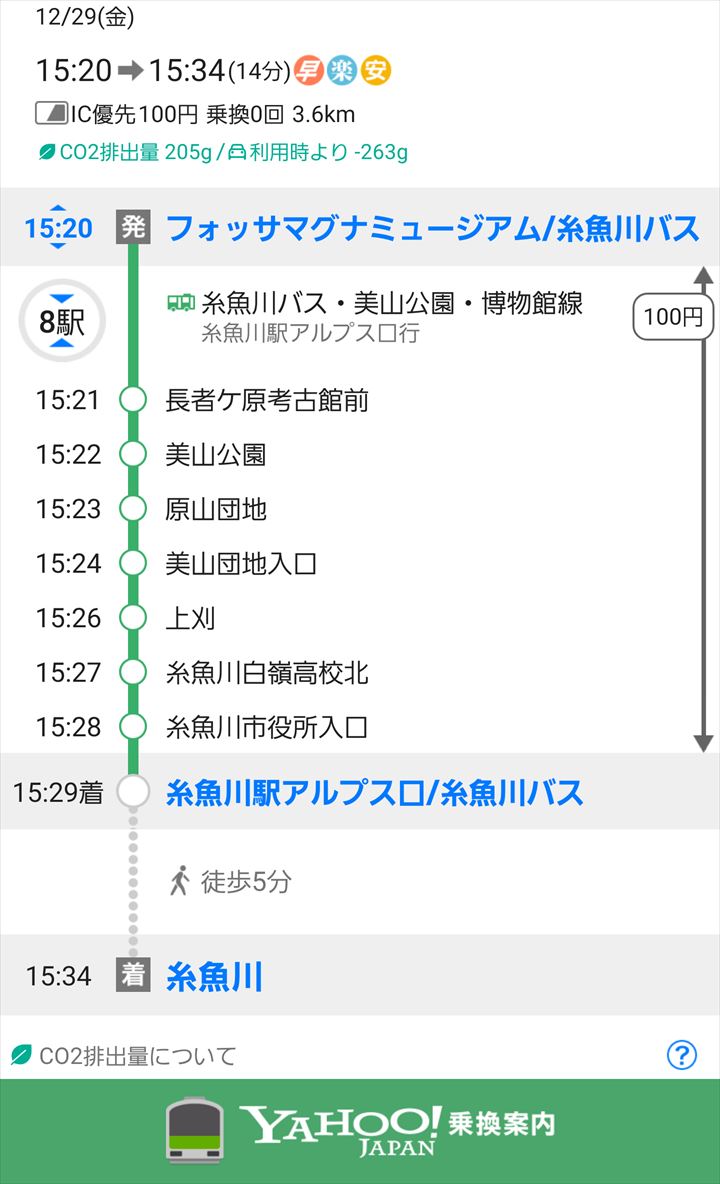
Task: Tap the 15:20 departure time selector
Action: (58, 228)
